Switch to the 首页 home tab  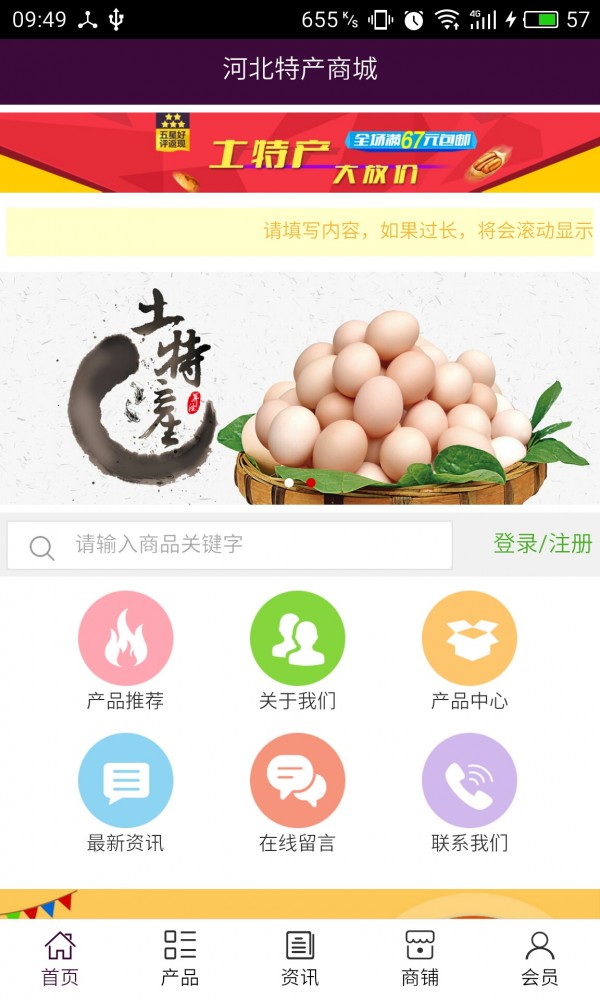(x=60, y=958)
